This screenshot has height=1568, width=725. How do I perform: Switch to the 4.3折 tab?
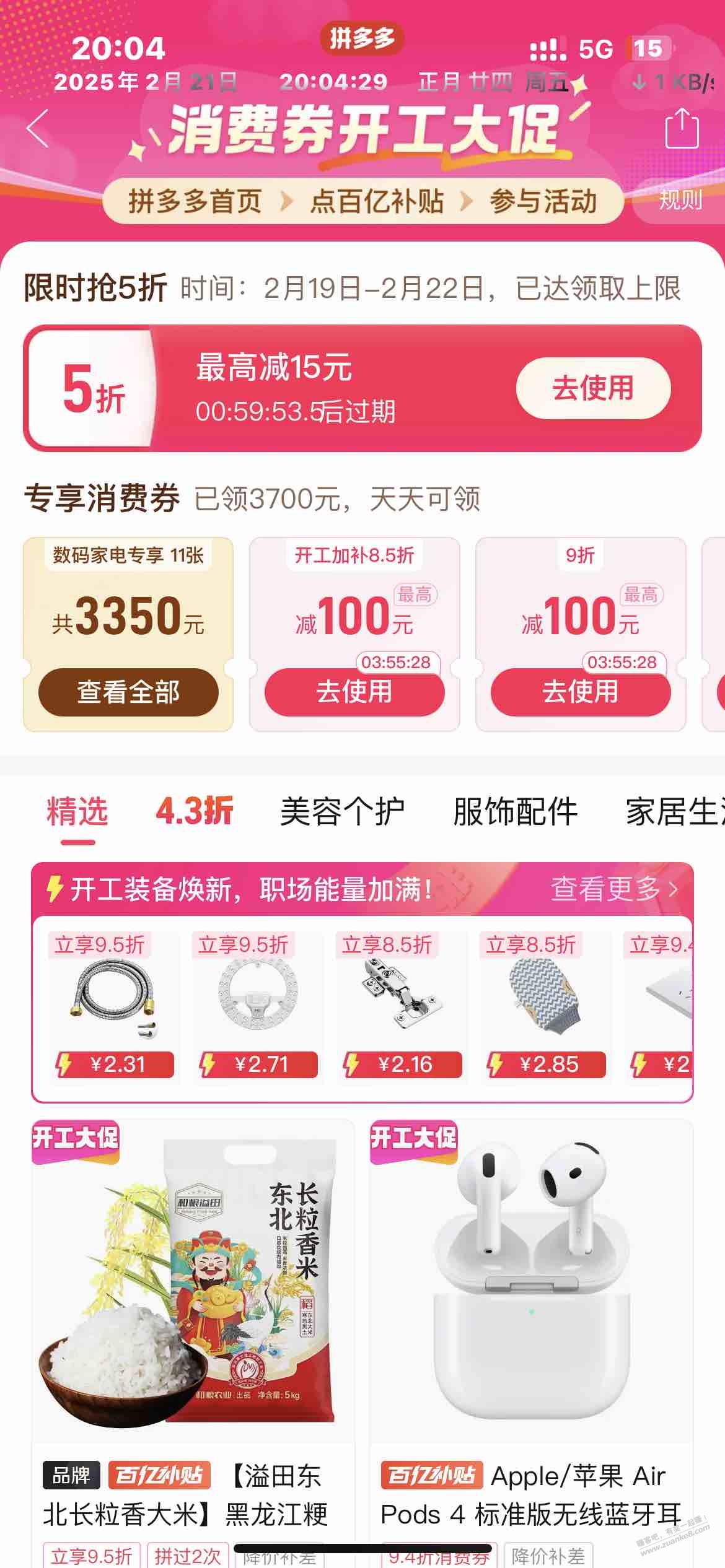pyautogui.click(x=195, y=811)
